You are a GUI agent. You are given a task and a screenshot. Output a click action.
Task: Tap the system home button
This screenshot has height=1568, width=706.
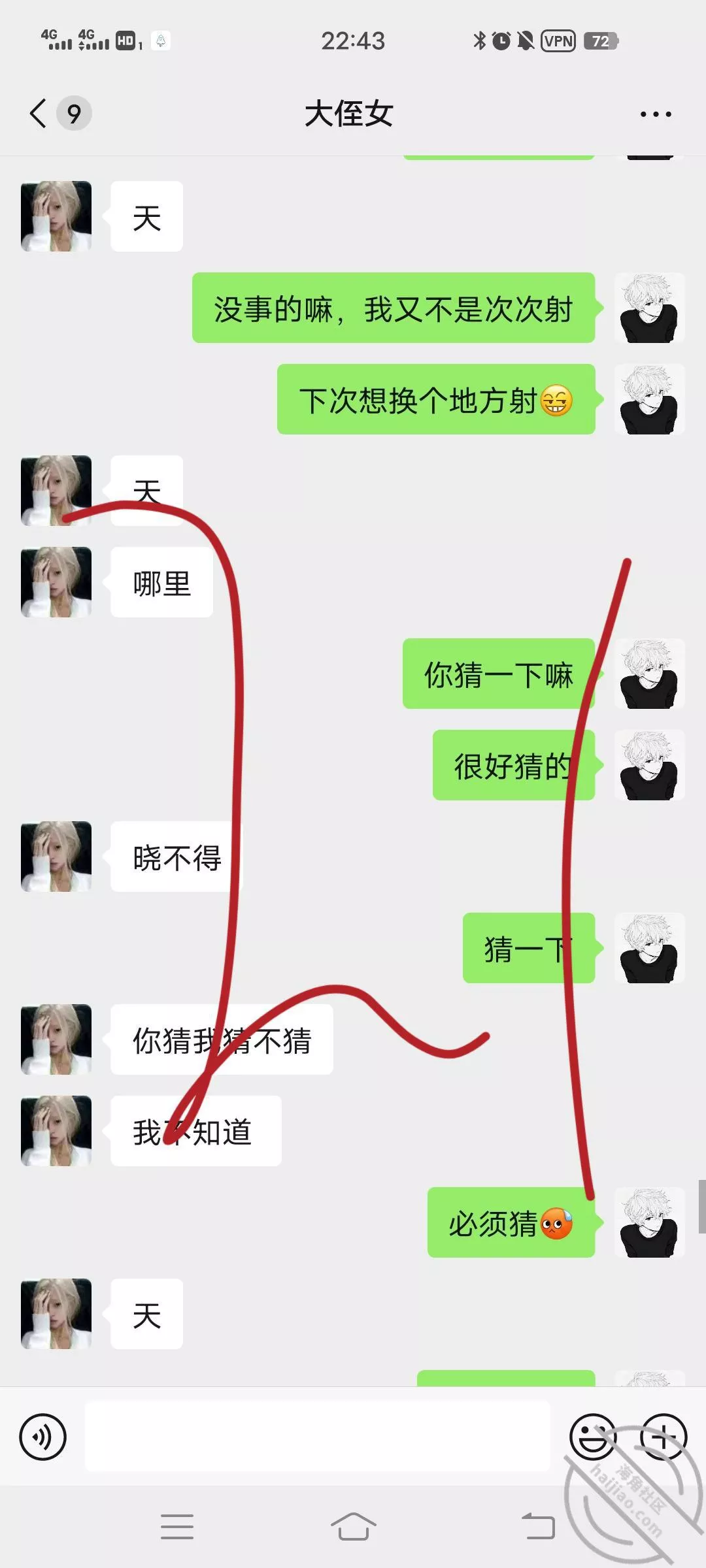[x=353, y=1527]
